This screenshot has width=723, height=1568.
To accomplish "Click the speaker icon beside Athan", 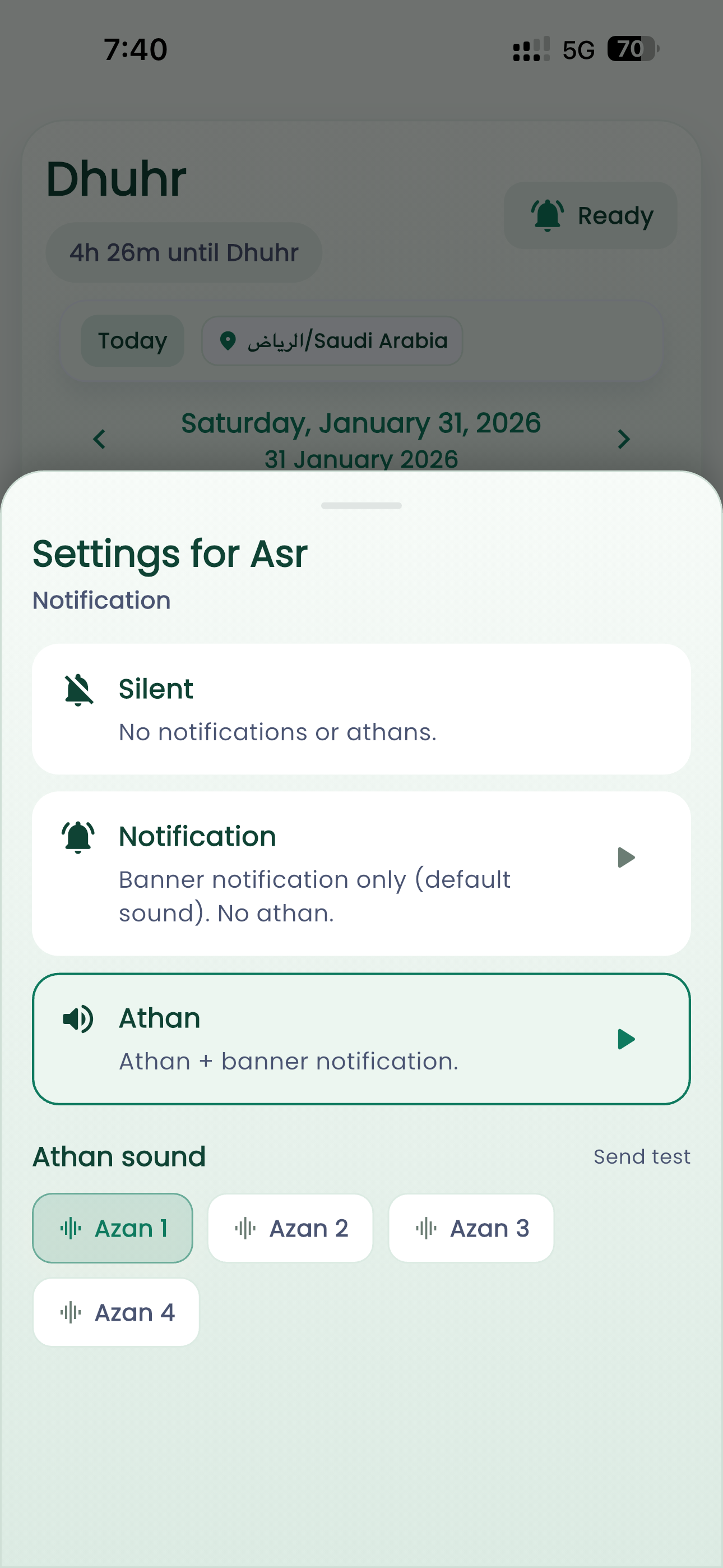I will pos(77,1017).
